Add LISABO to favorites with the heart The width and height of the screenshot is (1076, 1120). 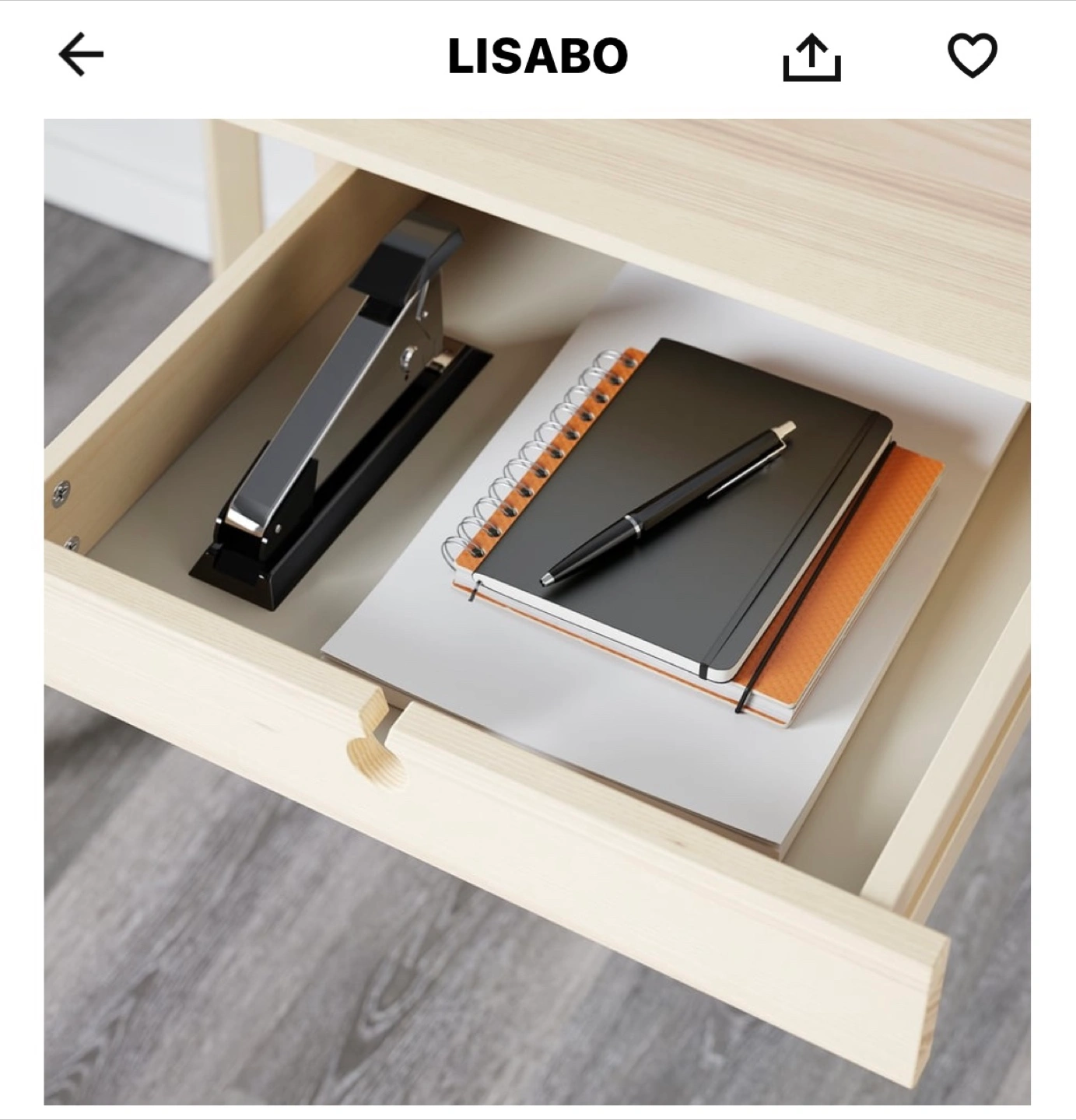pyautogui.click(x=972, y=55)
